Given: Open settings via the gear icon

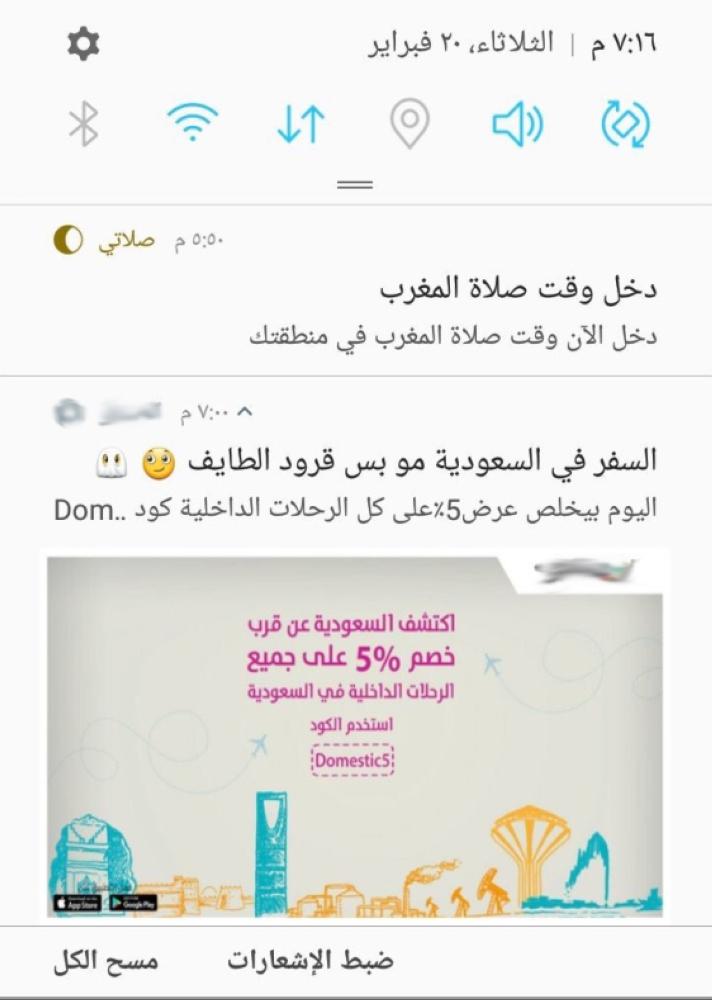Looking at the screenshot, I should (x=83, y=44).
